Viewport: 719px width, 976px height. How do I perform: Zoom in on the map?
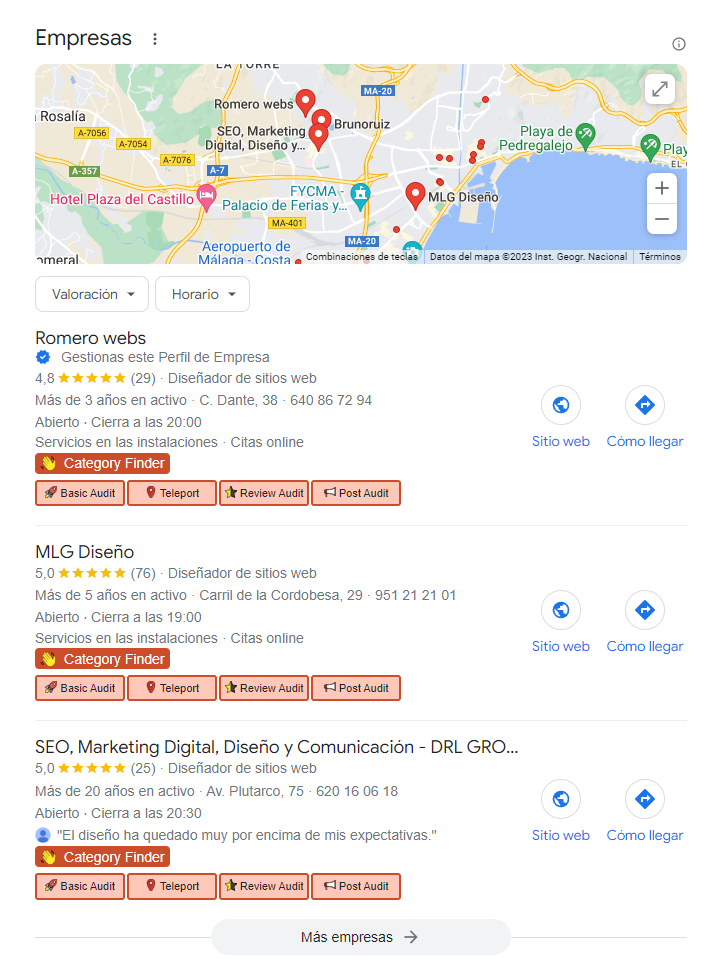pyautogui.click(x=661, y=188)
